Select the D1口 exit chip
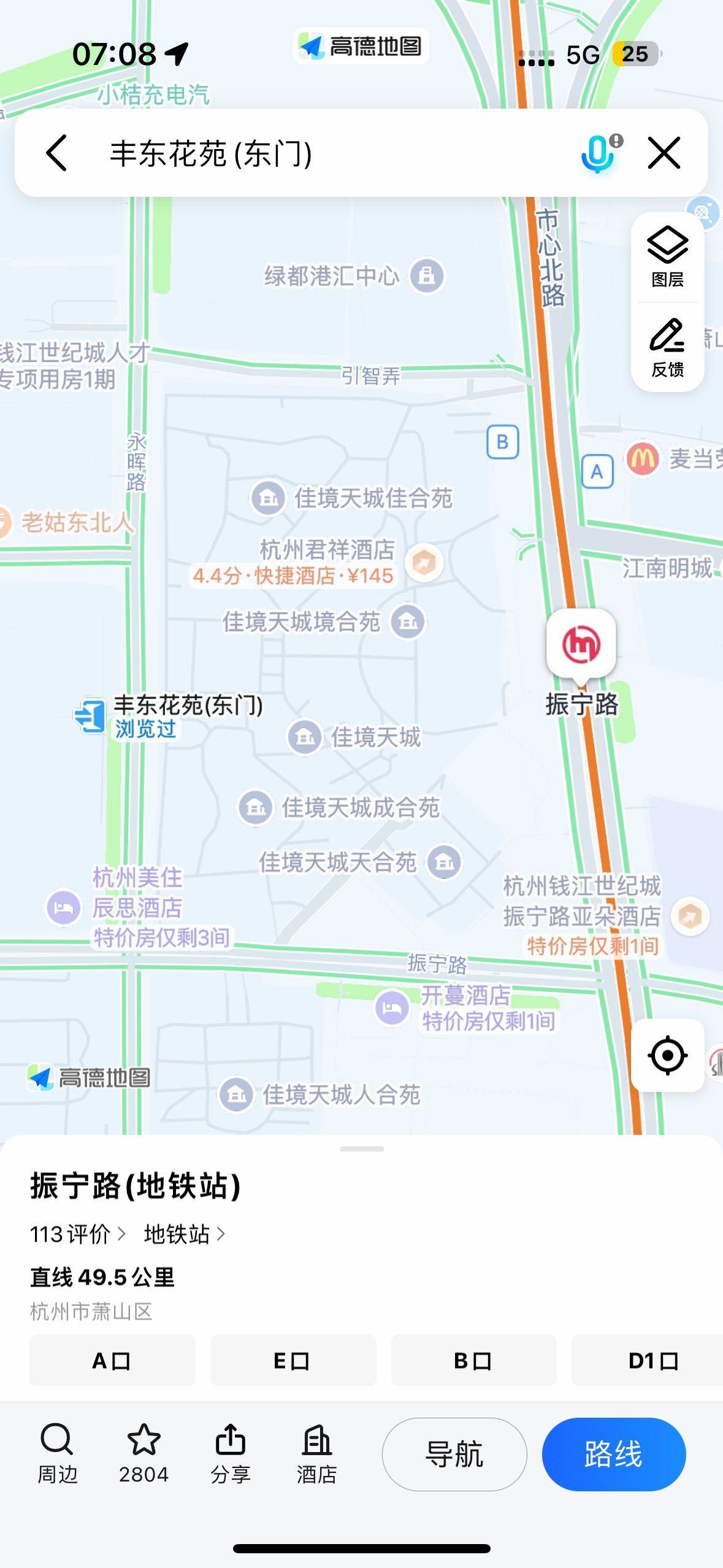723x1568 pixels. (x=650, y=1361)
